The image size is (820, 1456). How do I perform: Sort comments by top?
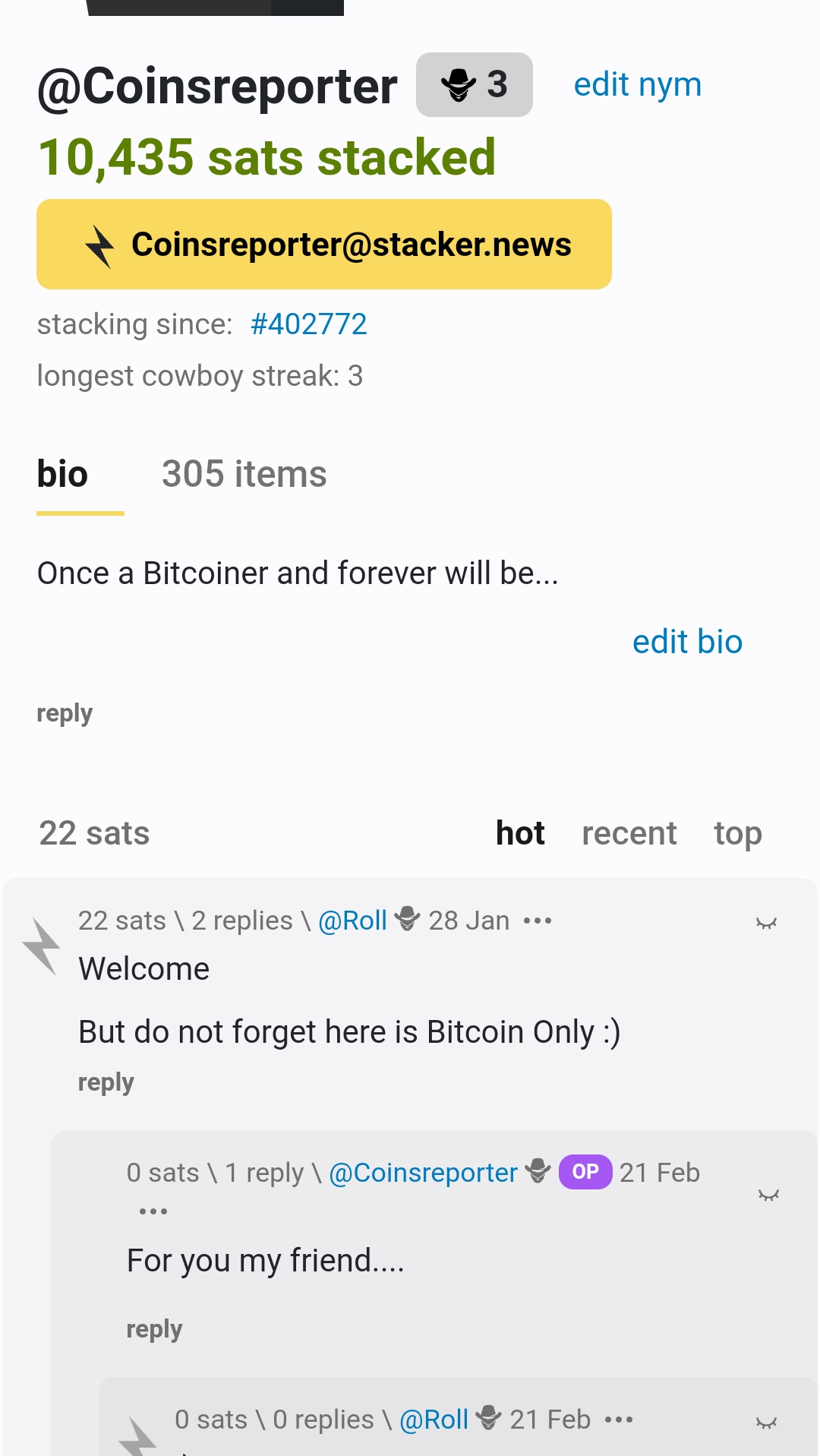737,833
